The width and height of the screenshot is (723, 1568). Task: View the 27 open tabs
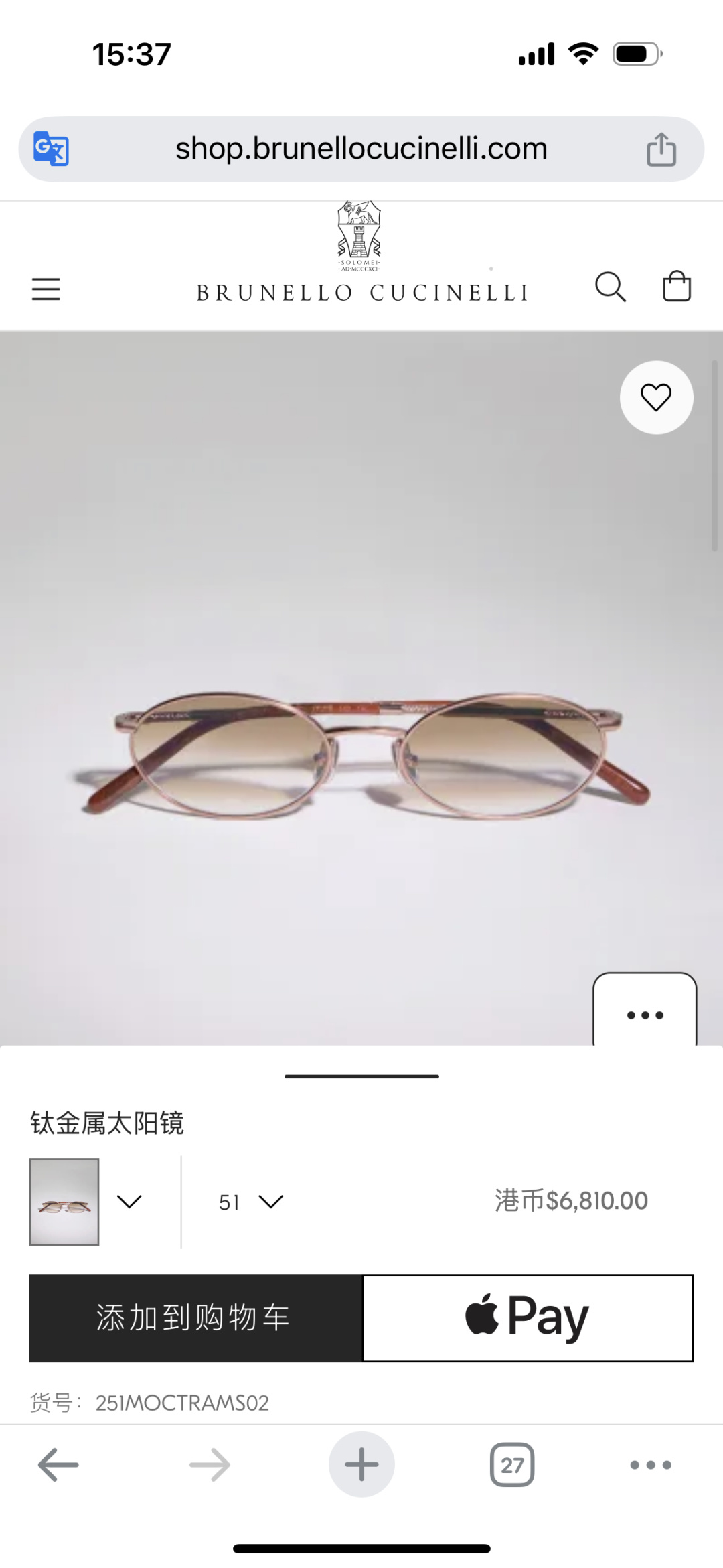[512, 1465]
